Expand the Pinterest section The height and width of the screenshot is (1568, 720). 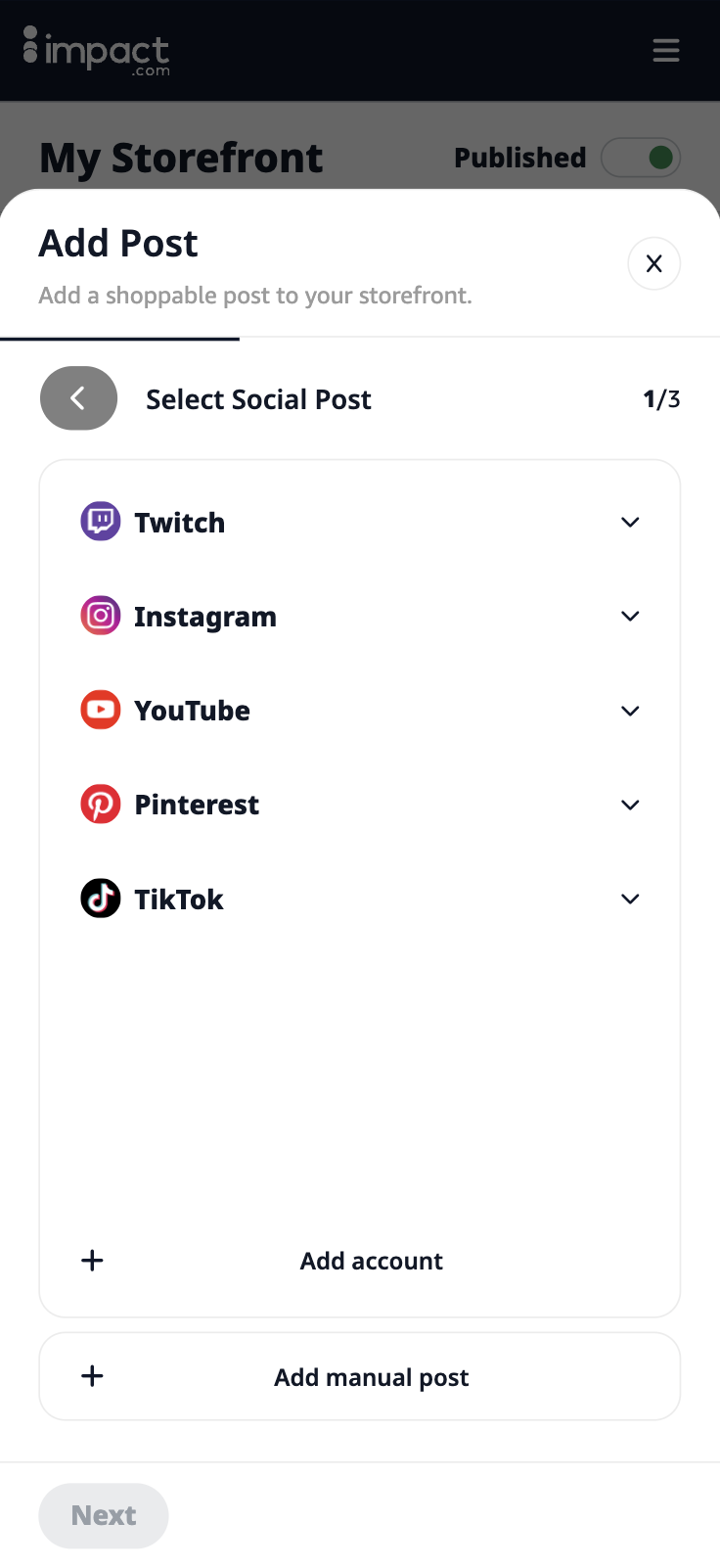(x=630, y=805)
